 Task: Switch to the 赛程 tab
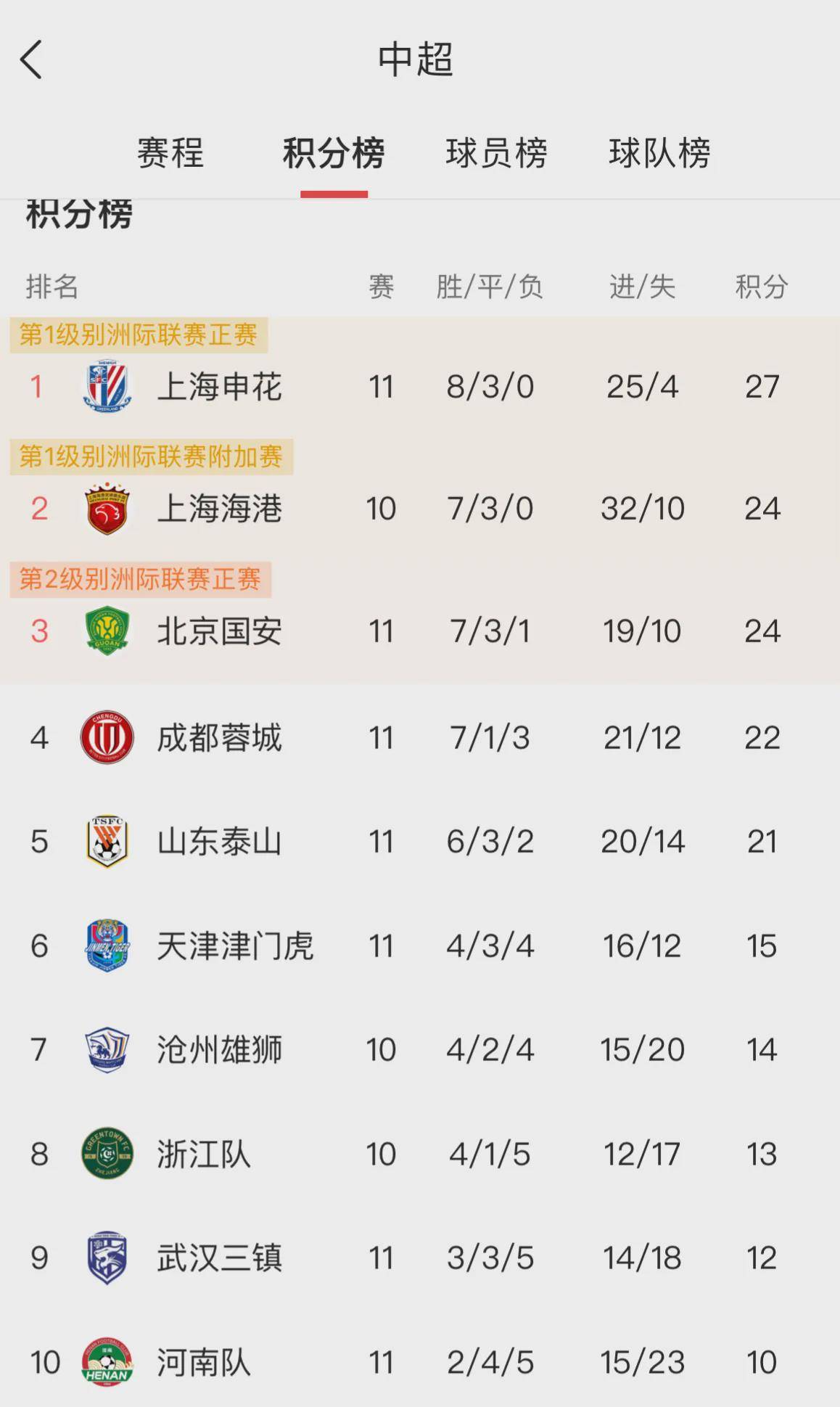coord(170,153)
